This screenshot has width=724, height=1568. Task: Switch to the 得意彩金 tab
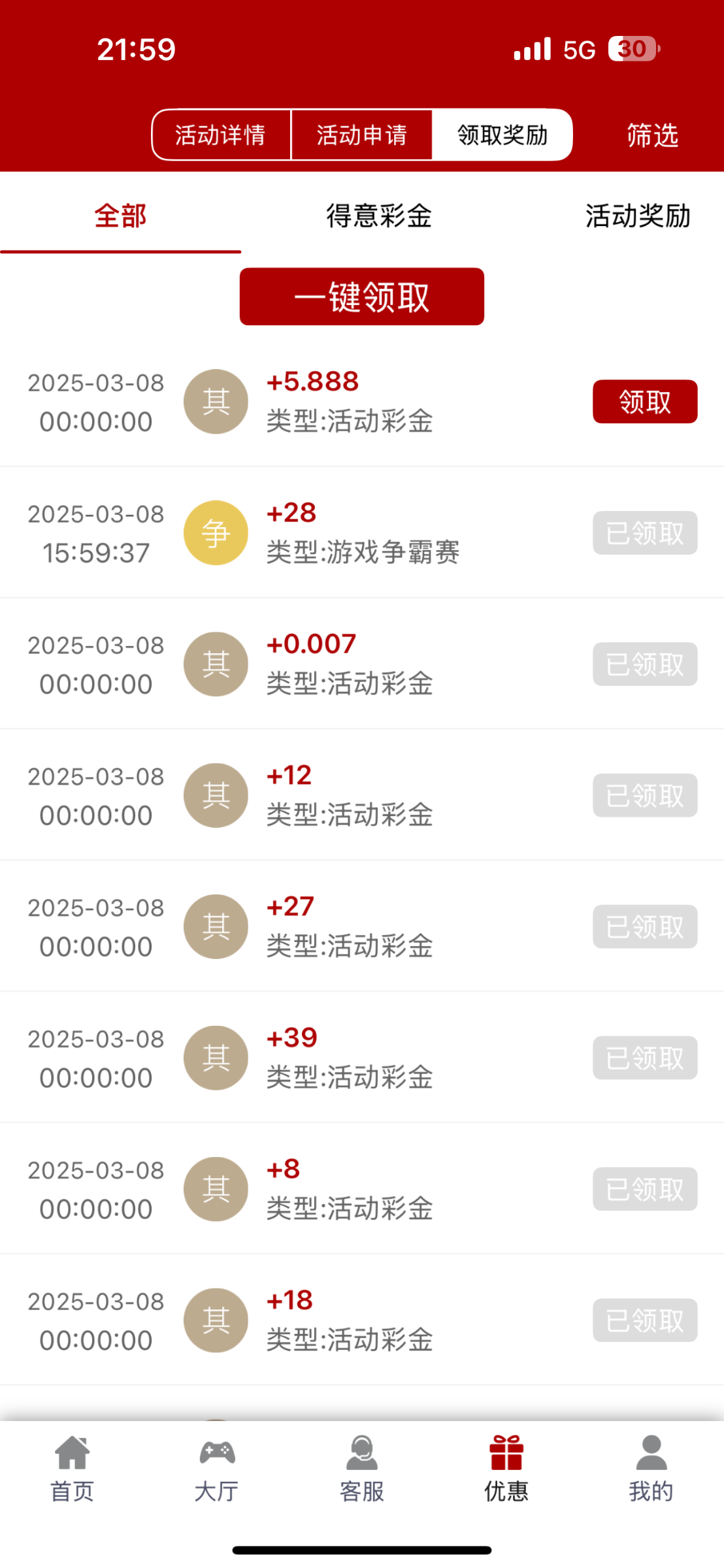pos(379,216)
